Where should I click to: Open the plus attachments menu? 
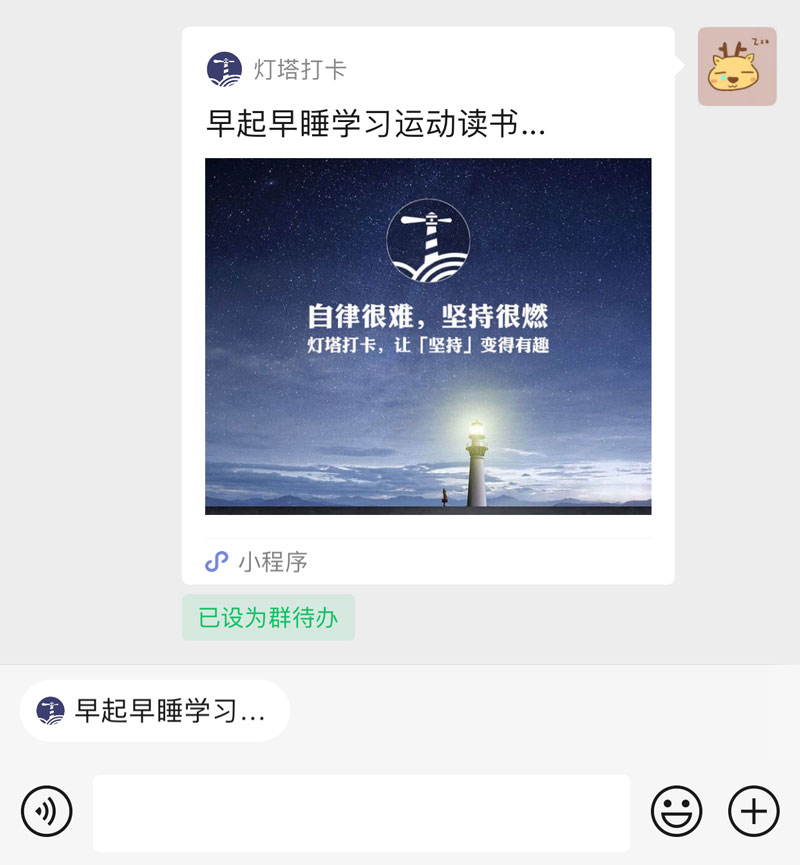pyautogui.click(x=753, y=811)
